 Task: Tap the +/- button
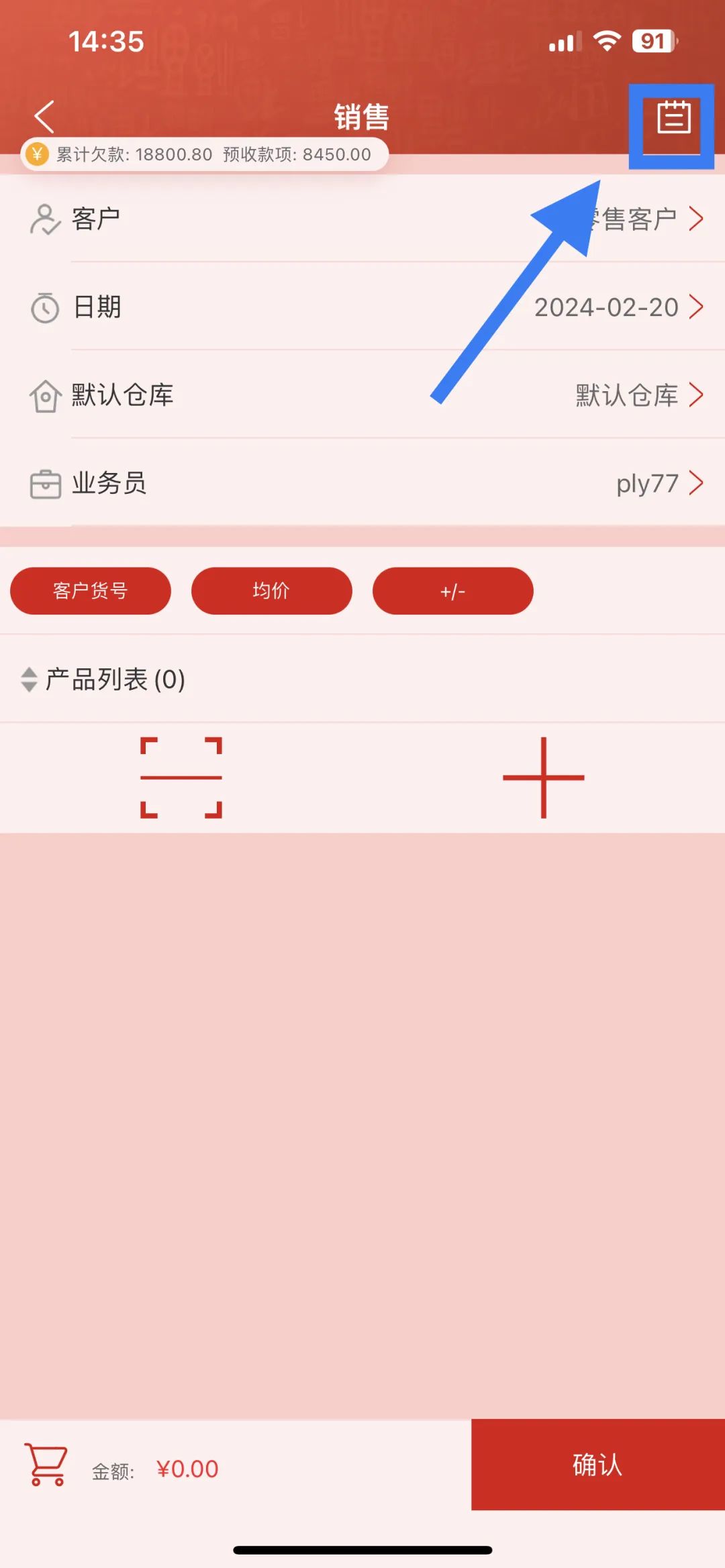tap(452, 591)
